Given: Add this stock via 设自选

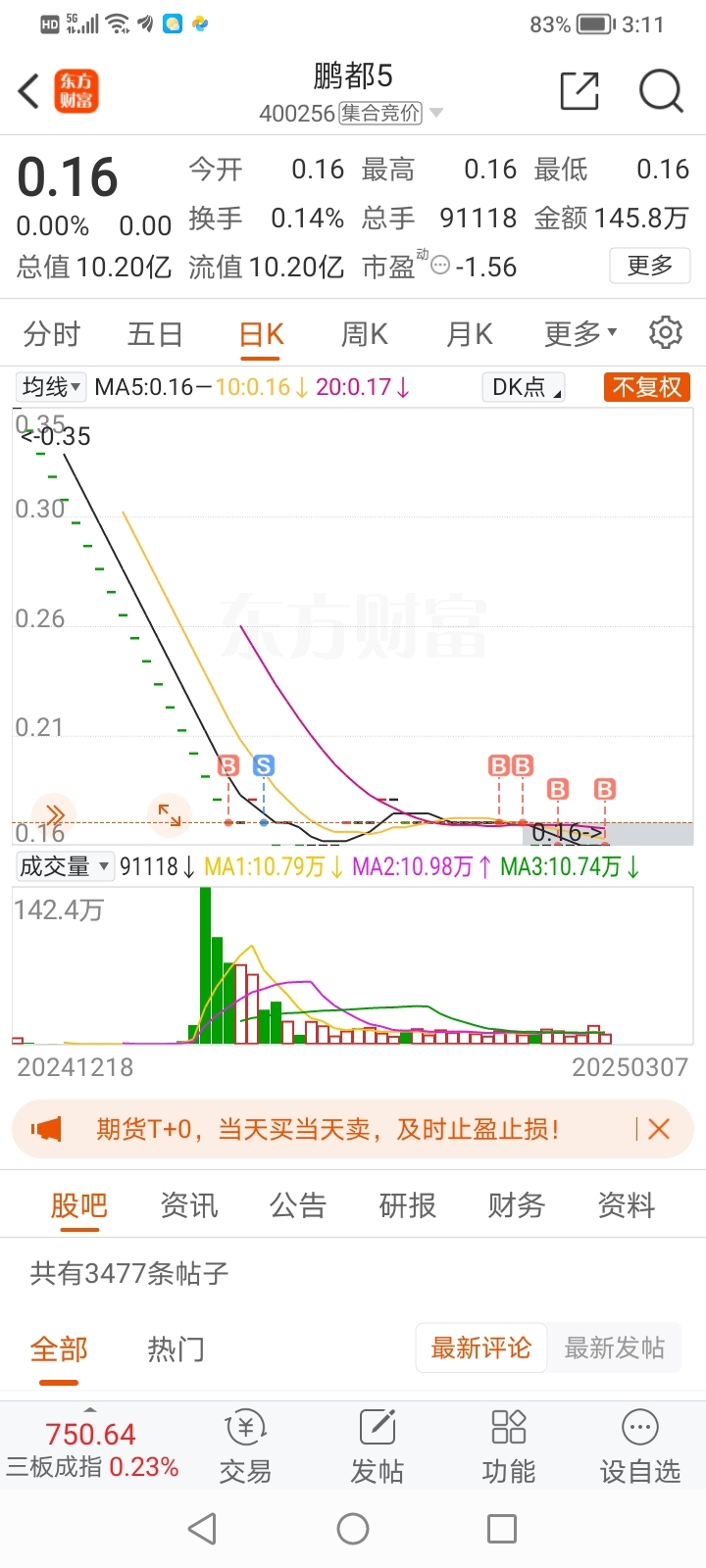Looking at the screenshot, I should [640, 1446].
